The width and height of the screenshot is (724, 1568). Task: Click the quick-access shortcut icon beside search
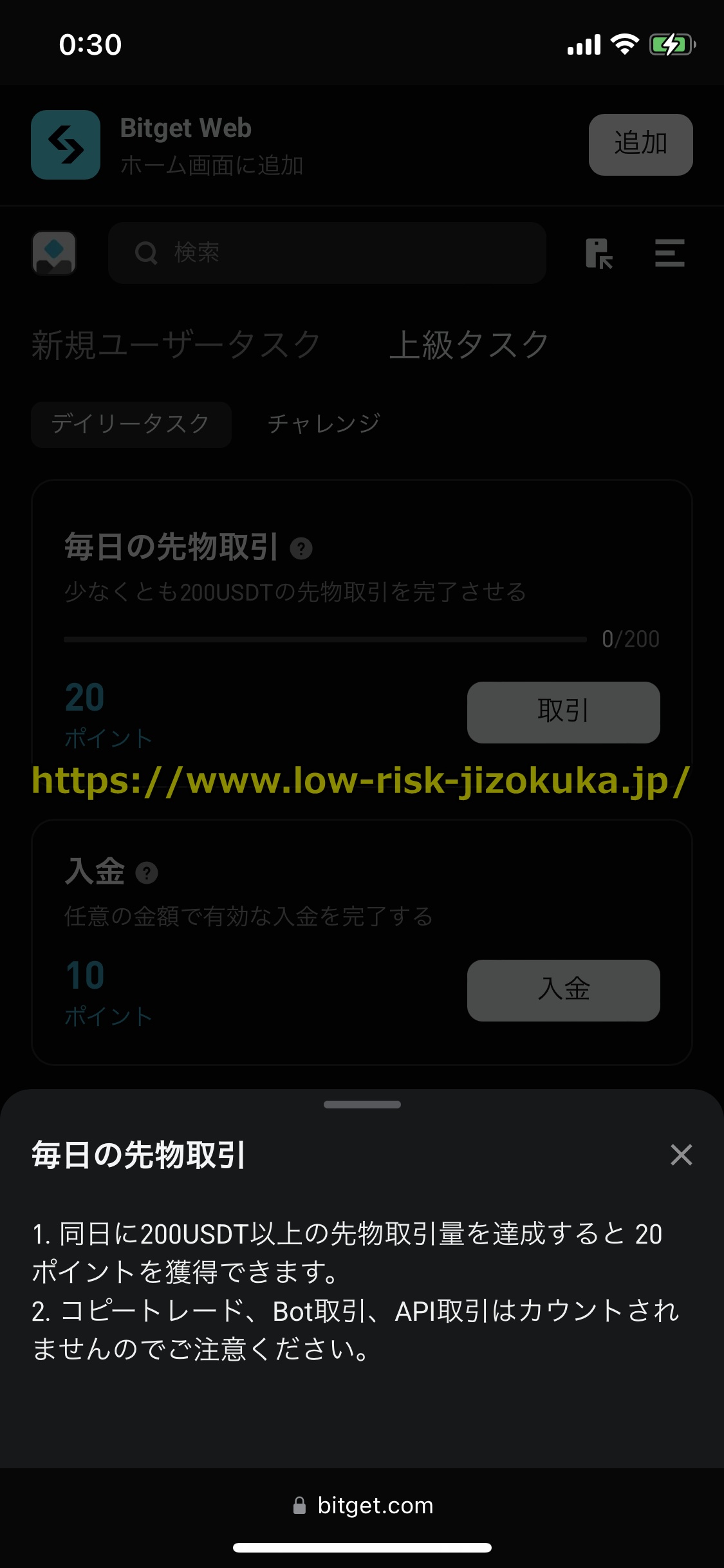coord(600,254)
